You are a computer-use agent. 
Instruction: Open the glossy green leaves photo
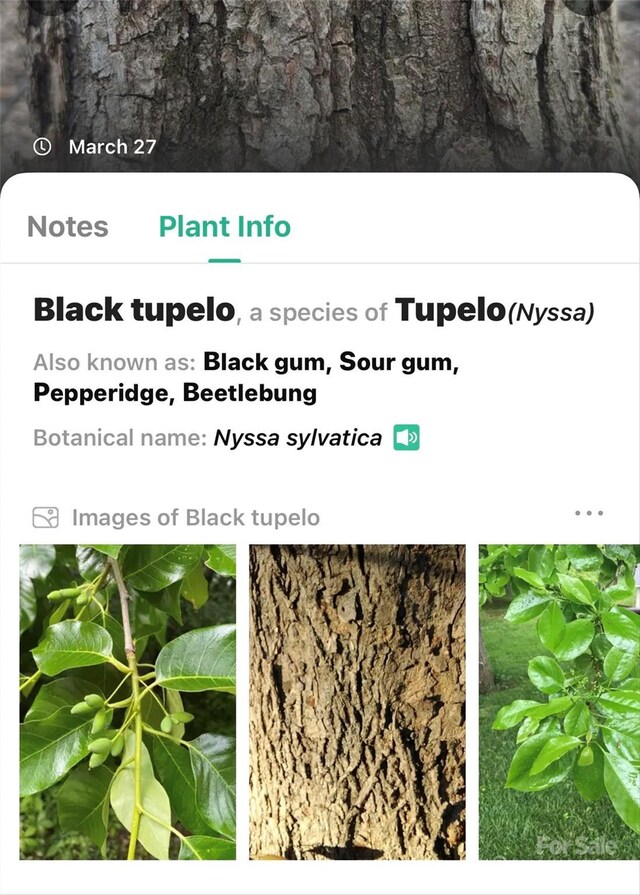tap(558, 701)
